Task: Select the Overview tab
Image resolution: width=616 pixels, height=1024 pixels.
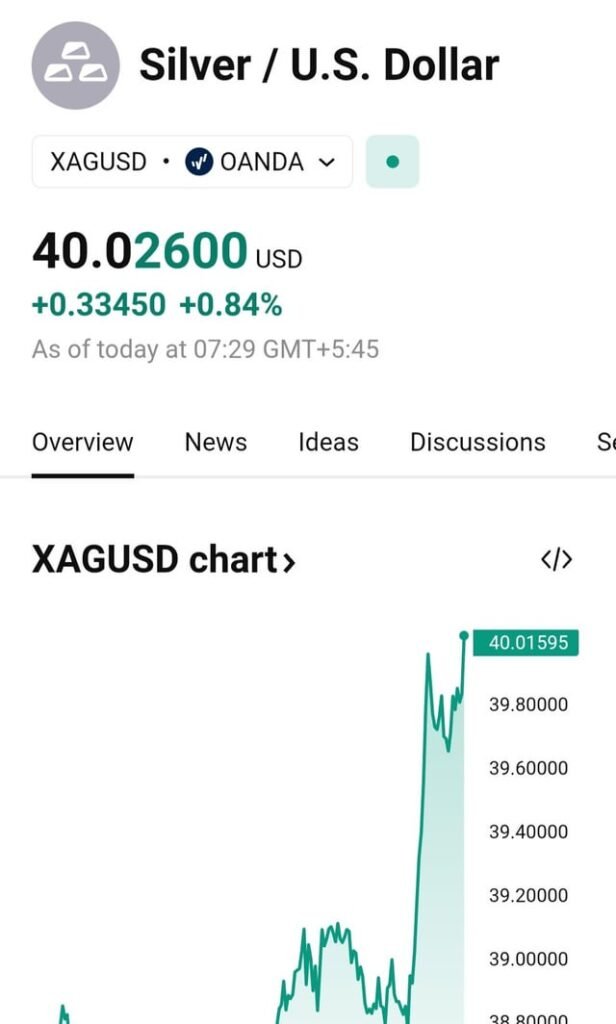Action: (x=82, y=442)
